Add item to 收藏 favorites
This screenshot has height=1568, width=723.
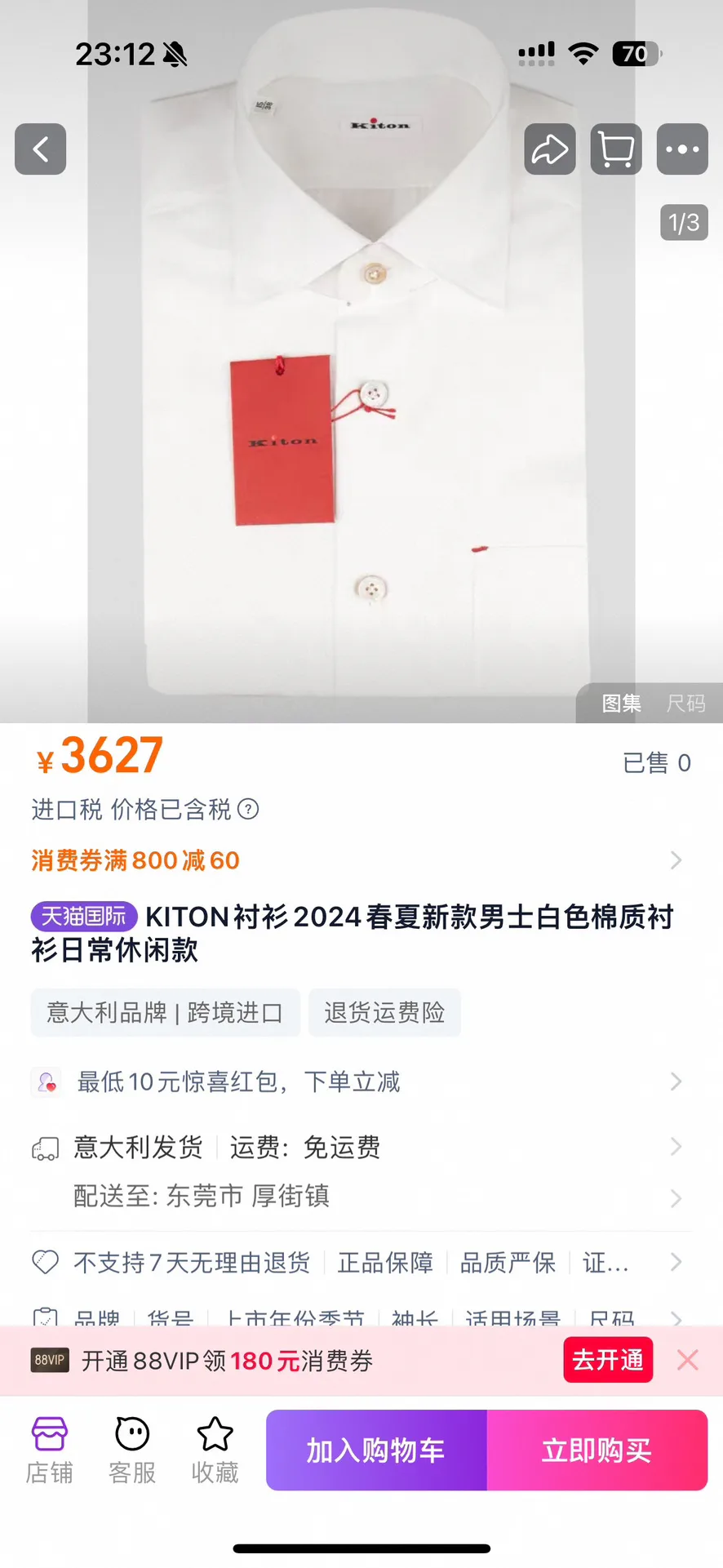[x=215, y=1450]
